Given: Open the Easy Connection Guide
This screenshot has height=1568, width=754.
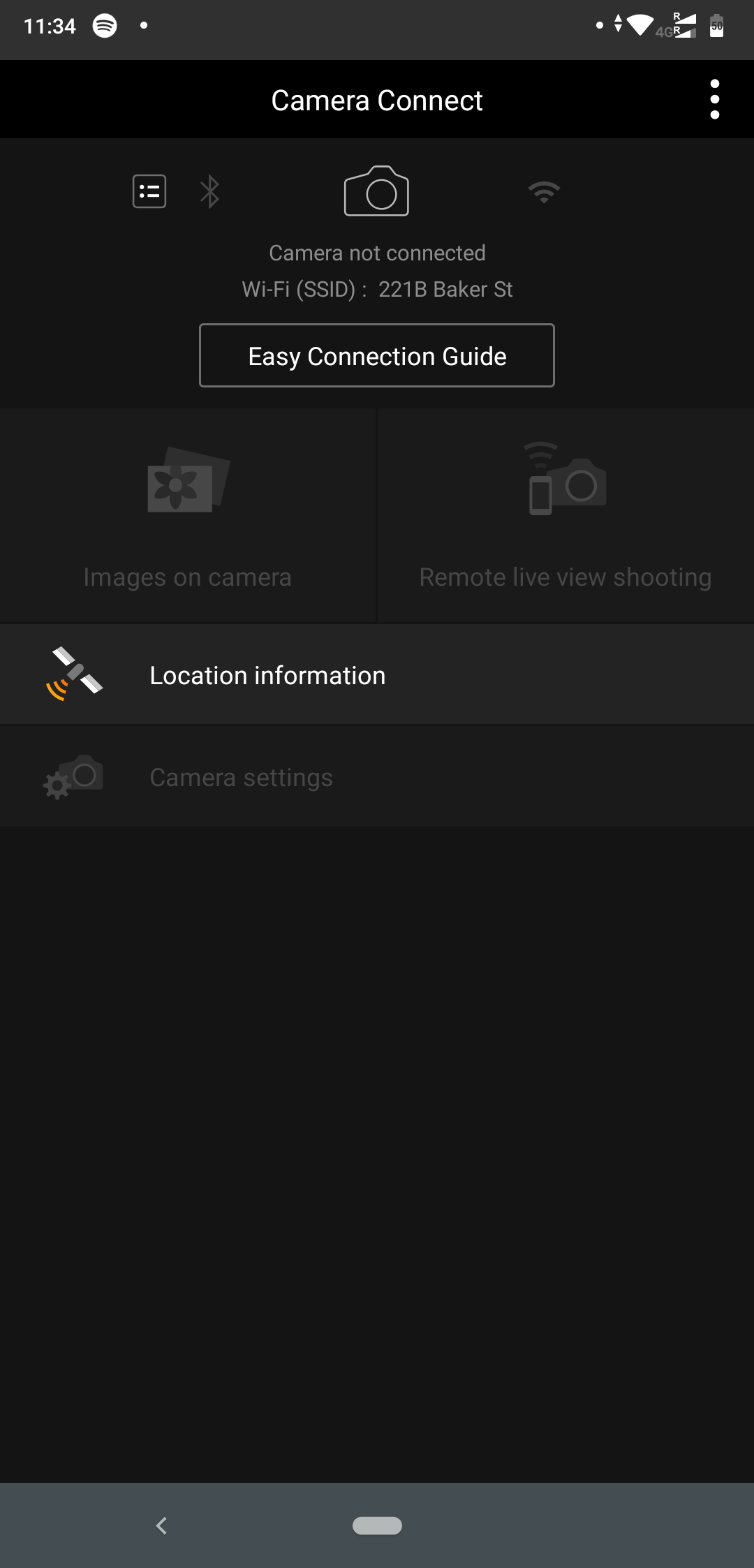Looking at the screenshot, I should click(x=377, y=355).
